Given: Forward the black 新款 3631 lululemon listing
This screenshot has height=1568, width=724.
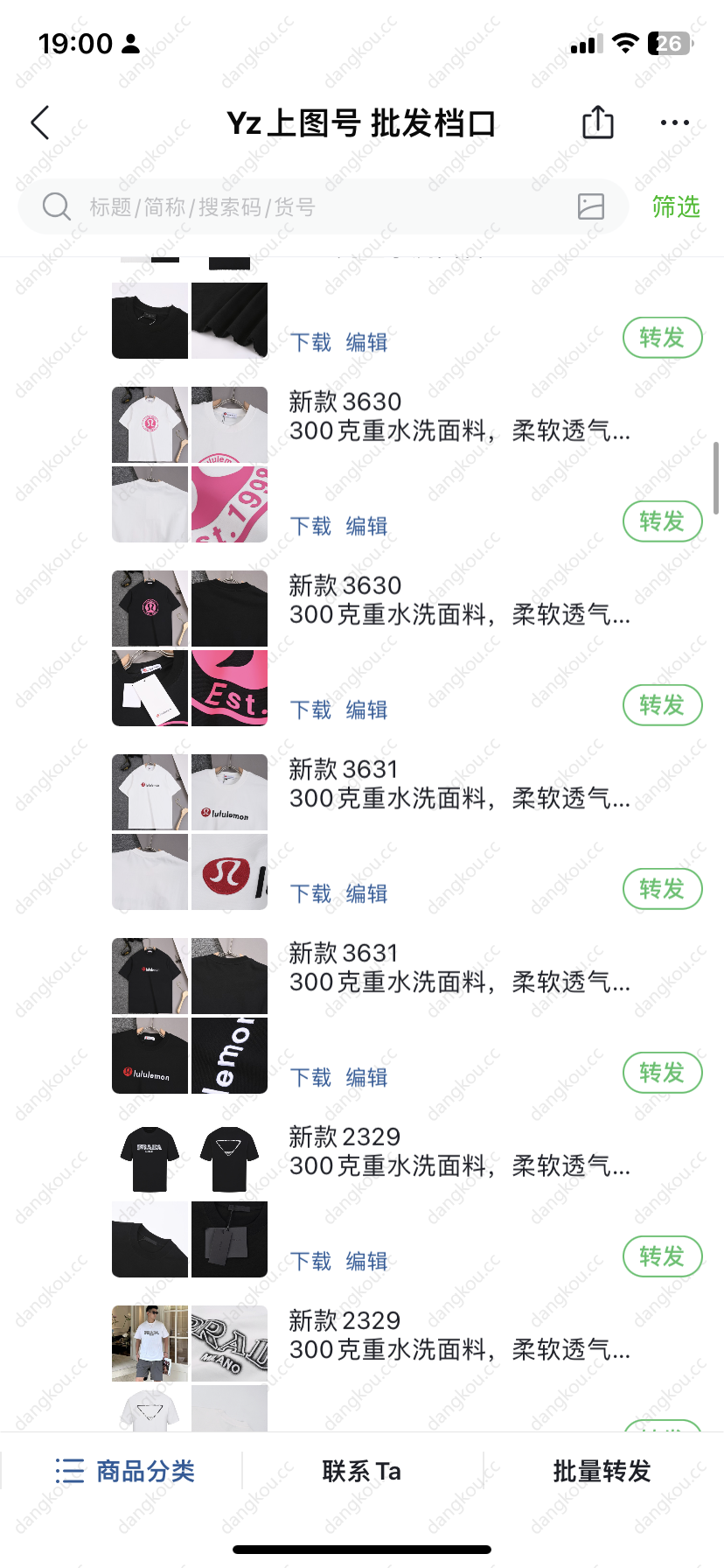Looking at the screenshot, I should point(662,1073).
